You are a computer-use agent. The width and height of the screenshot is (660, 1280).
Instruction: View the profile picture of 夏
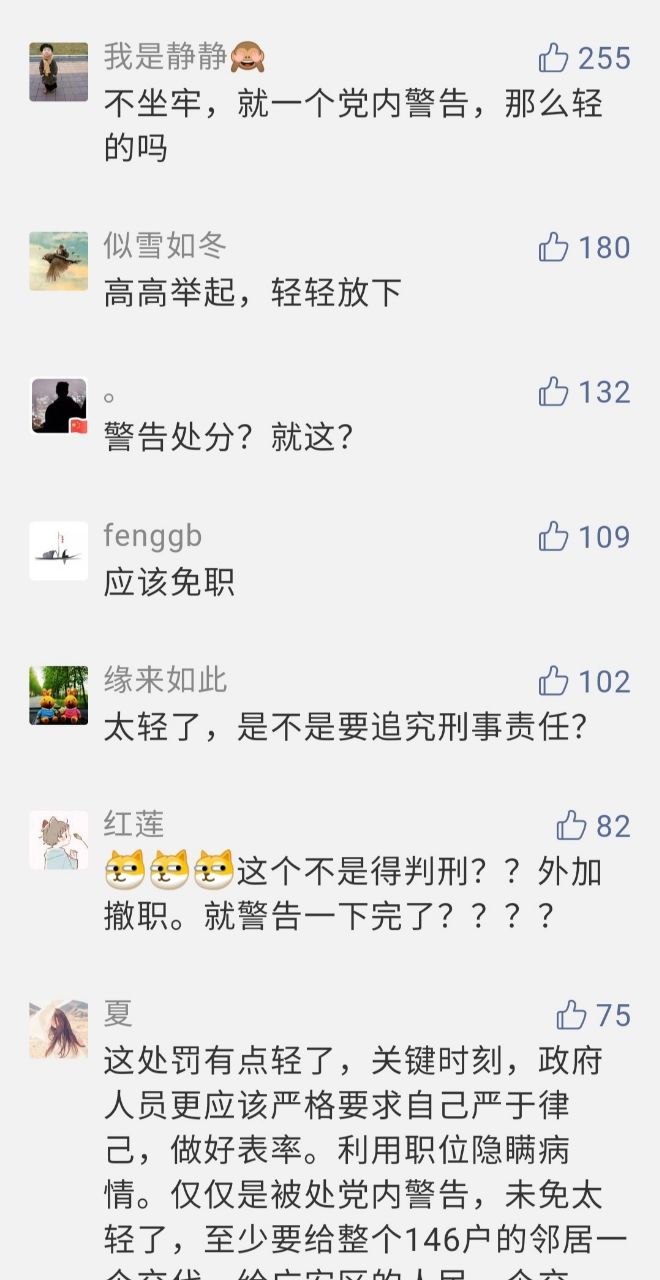pyautogui.click(x=58, y=1029)
